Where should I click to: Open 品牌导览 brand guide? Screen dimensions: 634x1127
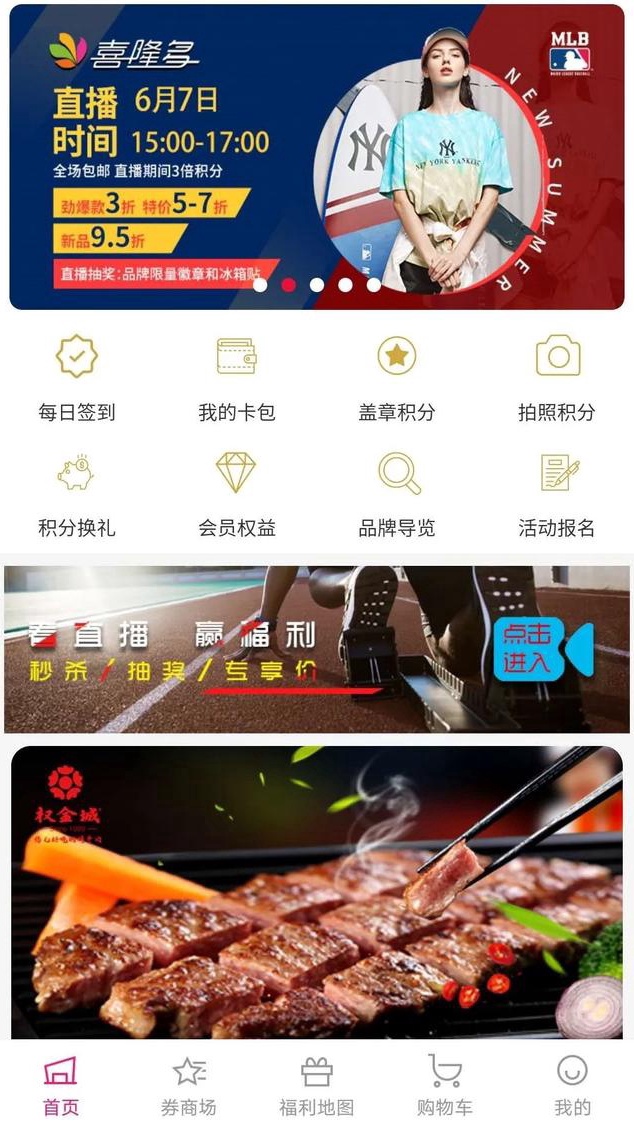point(397,493)
